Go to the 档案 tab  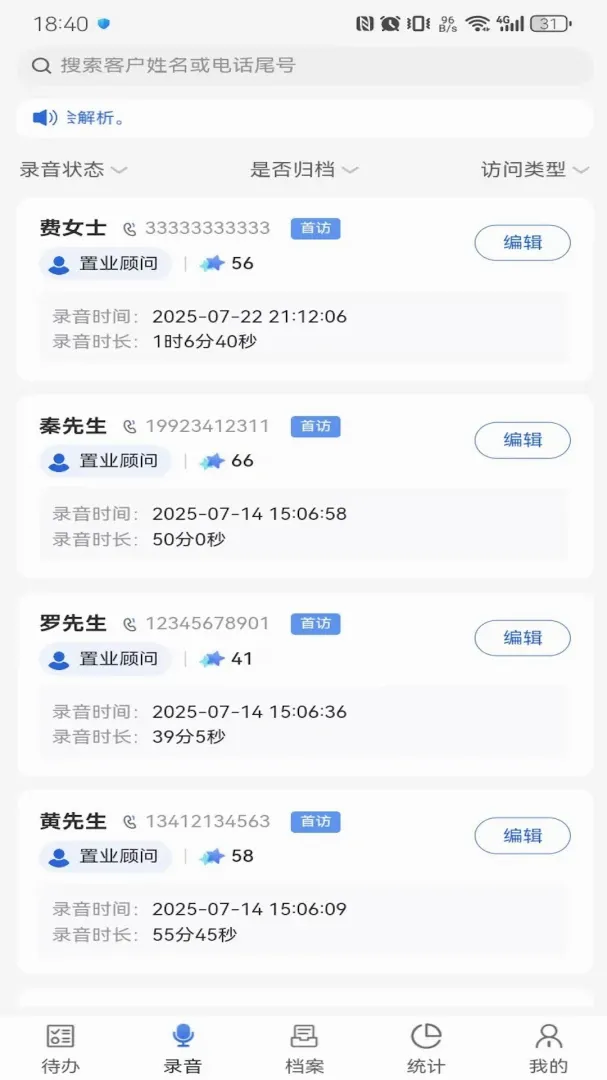[304, 1048]
